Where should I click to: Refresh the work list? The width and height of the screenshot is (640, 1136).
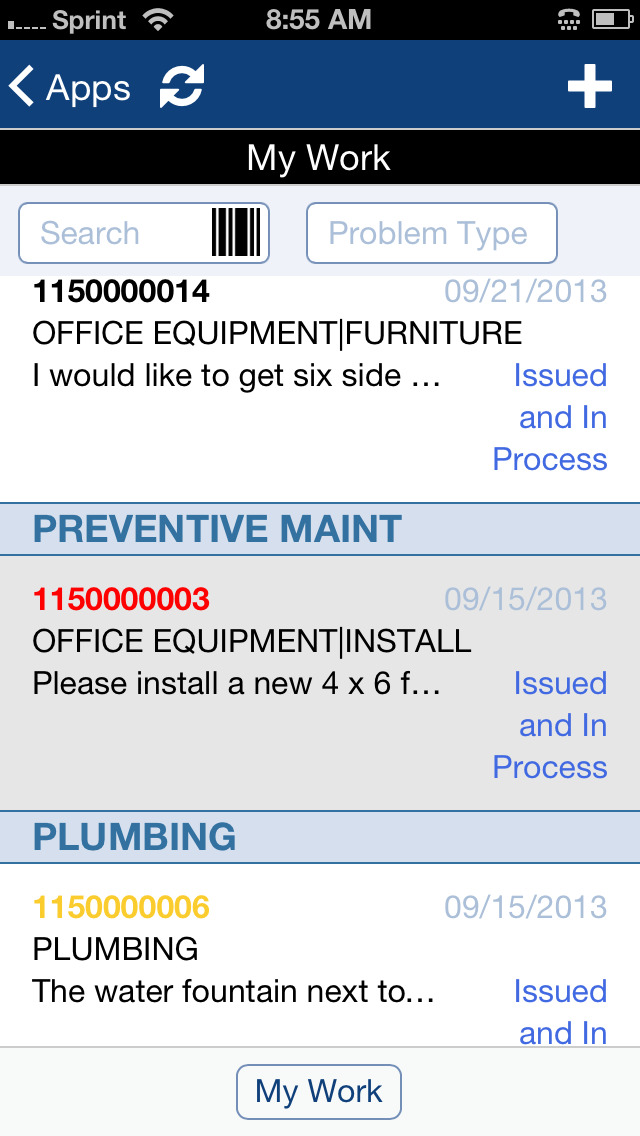182,86
